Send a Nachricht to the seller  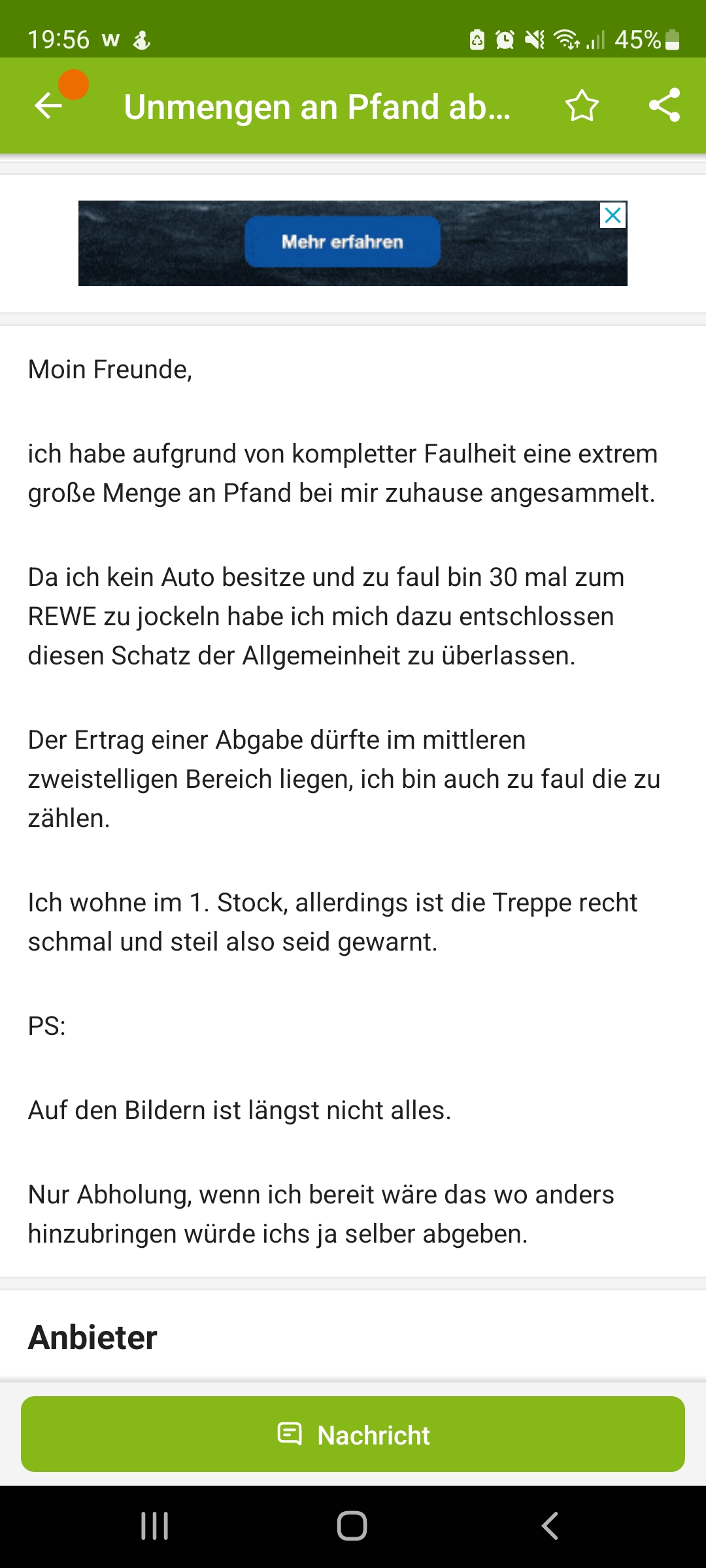point(353,1435)
